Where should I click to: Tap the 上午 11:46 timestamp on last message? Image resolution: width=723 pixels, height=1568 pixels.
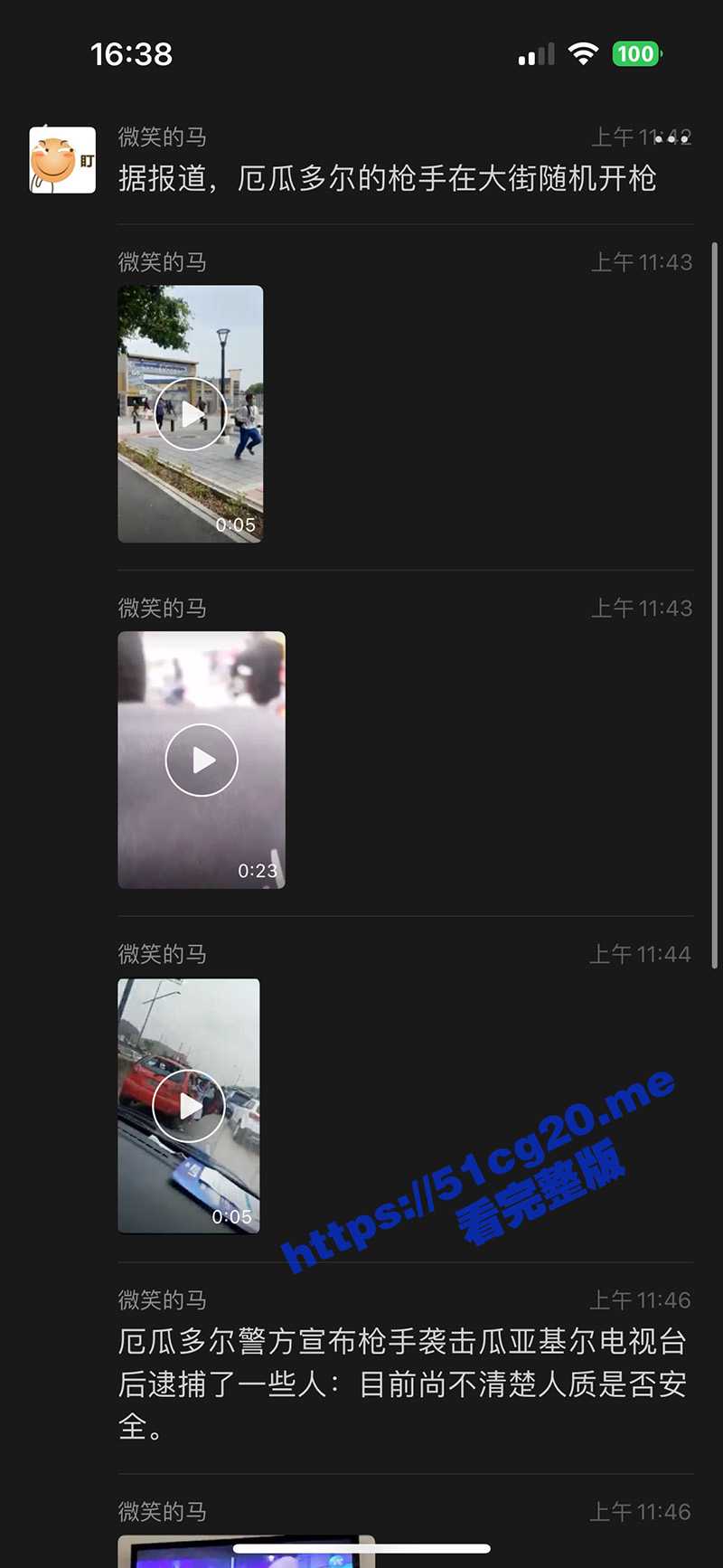click(642, 1511)
